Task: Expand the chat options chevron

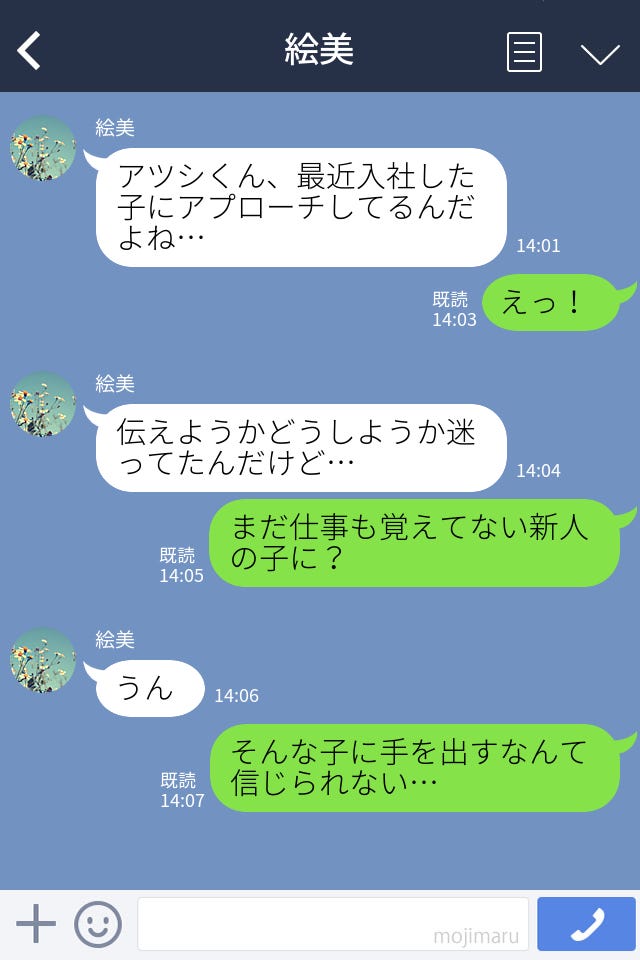Action: click(x=600, y=53)
